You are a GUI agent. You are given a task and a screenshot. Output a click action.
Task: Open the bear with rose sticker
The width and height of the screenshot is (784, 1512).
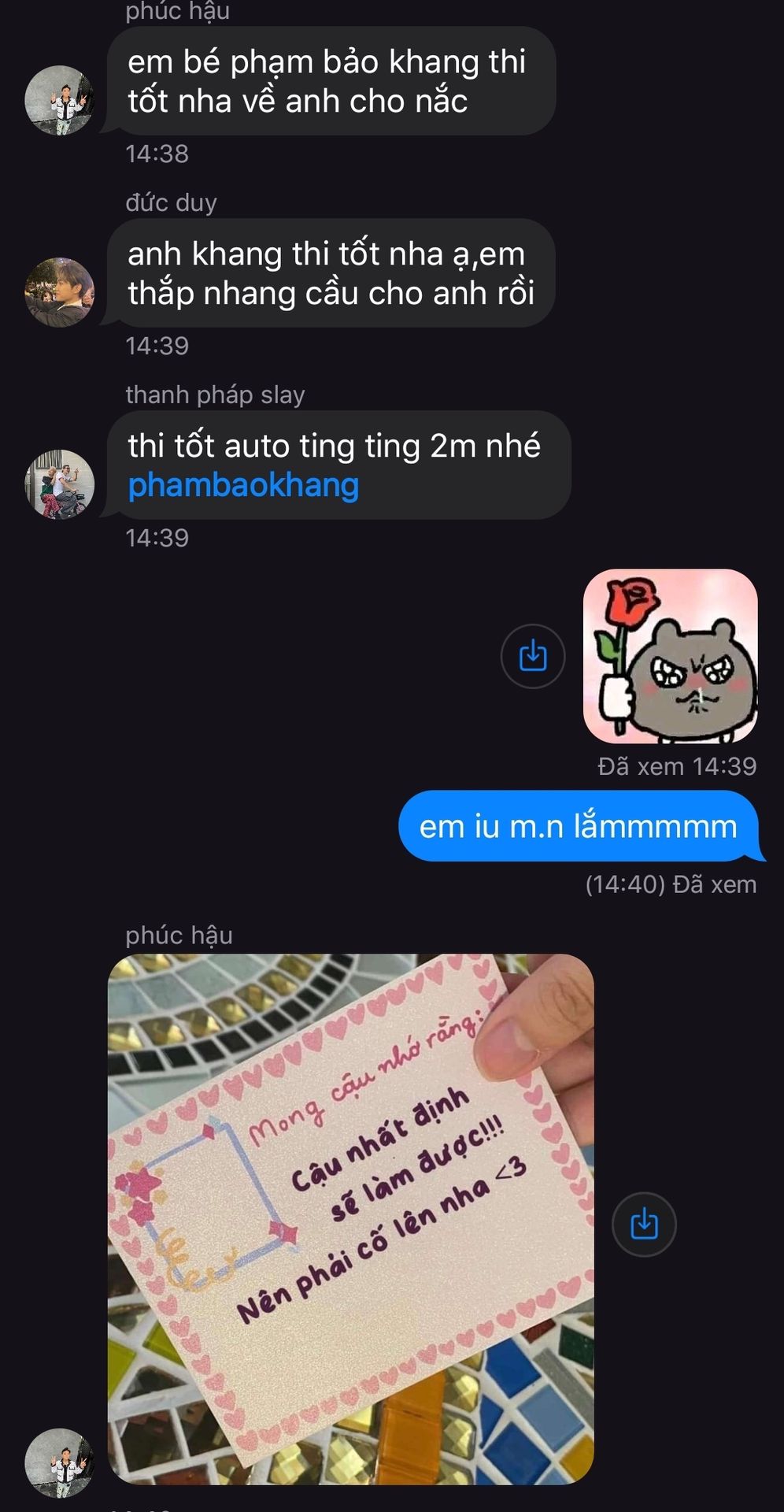671,656
